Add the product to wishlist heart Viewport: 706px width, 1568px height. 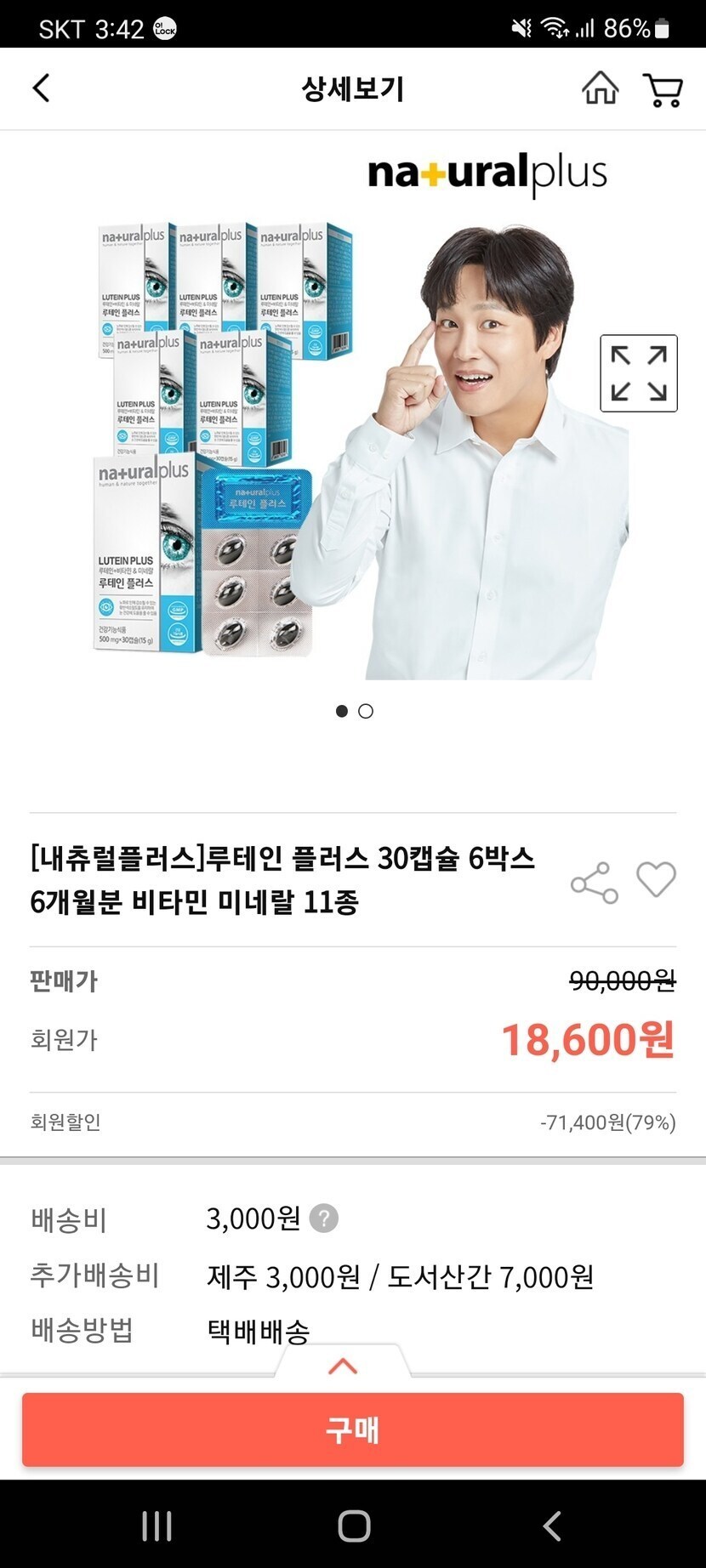point(656,879)
